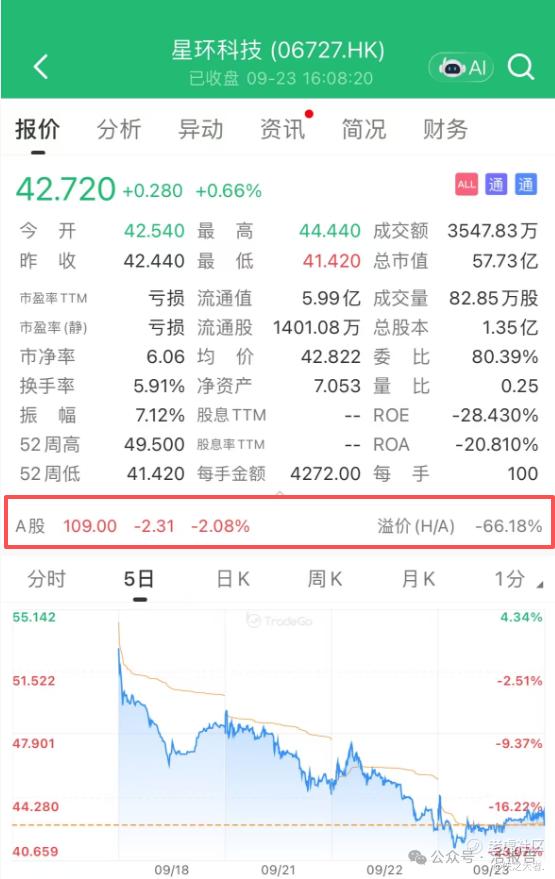Switch to the 异动 tab
Image resolution: width=555 pixels, height=879 pixels.
pyautogui.click(x=201, y=129)
